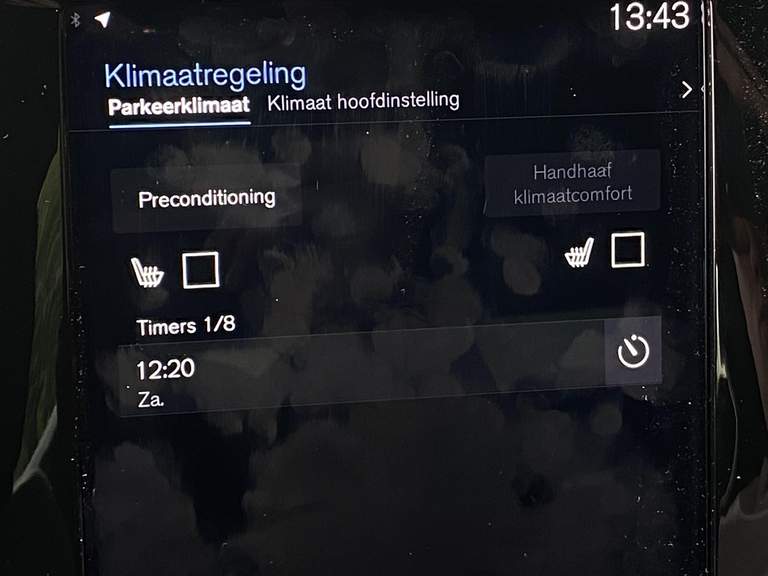
Task: Tick the seat heating checkbox under Handhaaf klimaatcomfort
Action: coord(628,250)
